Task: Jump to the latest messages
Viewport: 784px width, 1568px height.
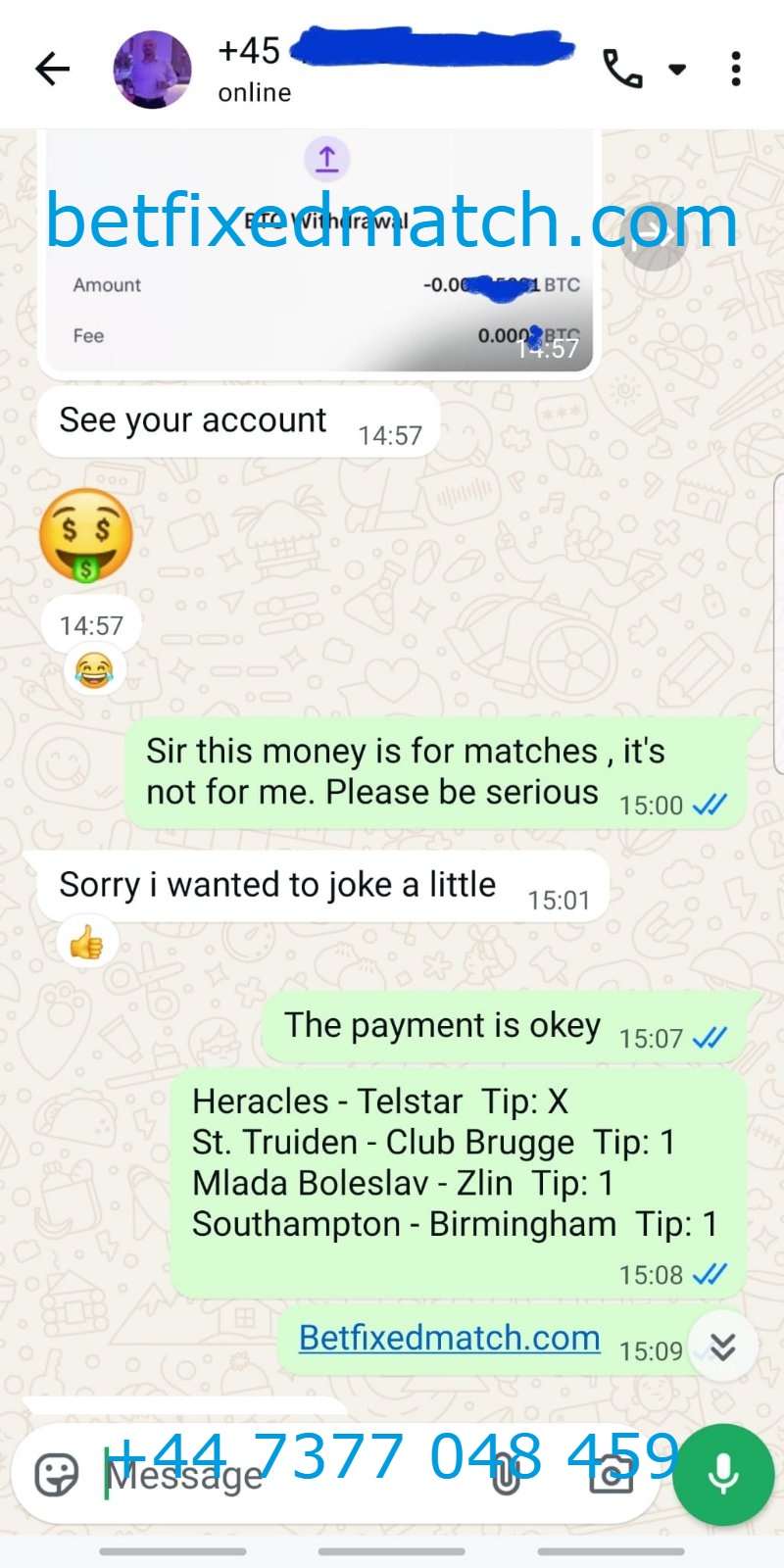Action: point(723,1347)
